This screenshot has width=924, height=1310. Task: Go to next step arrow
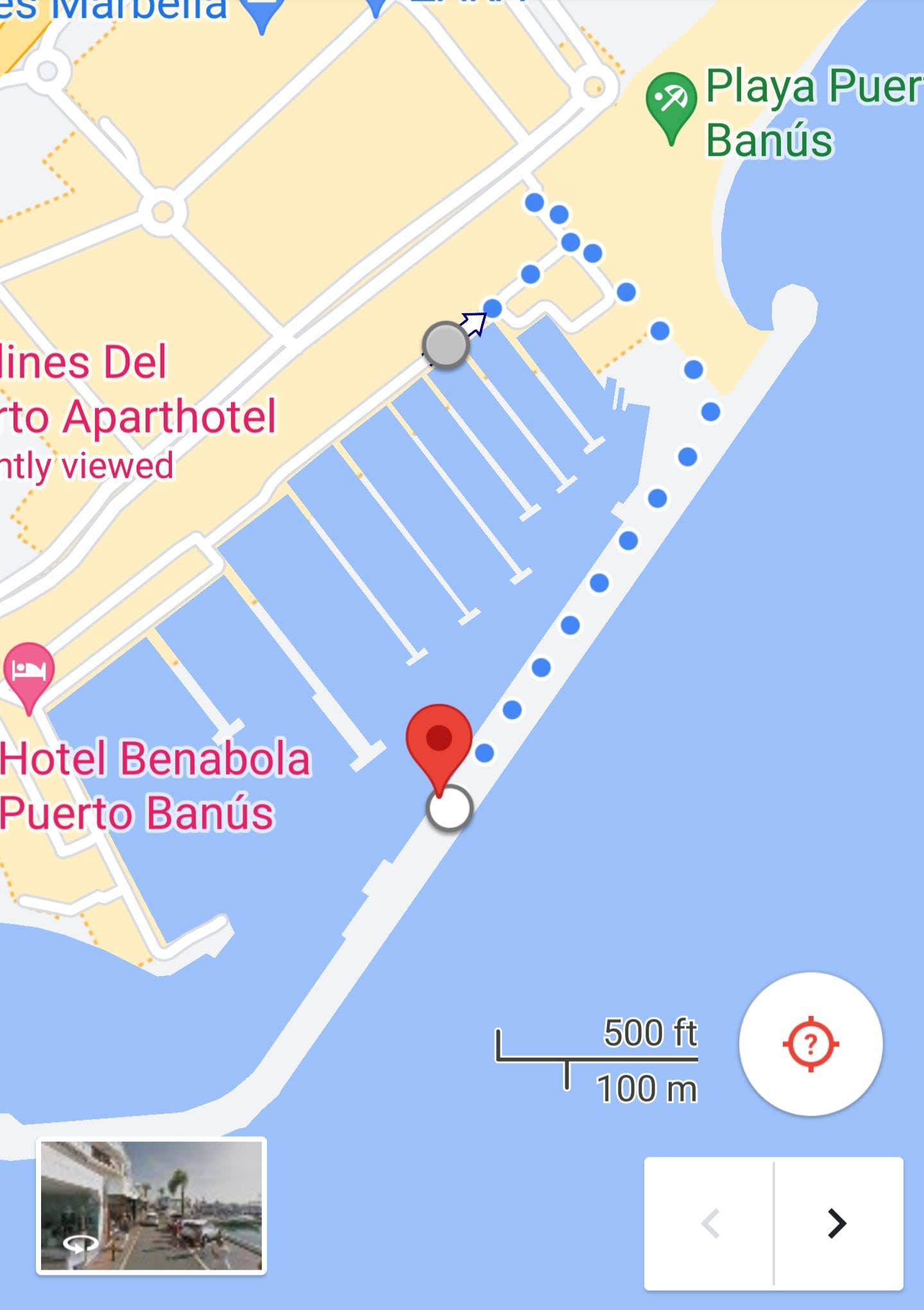coord(837,1223)
